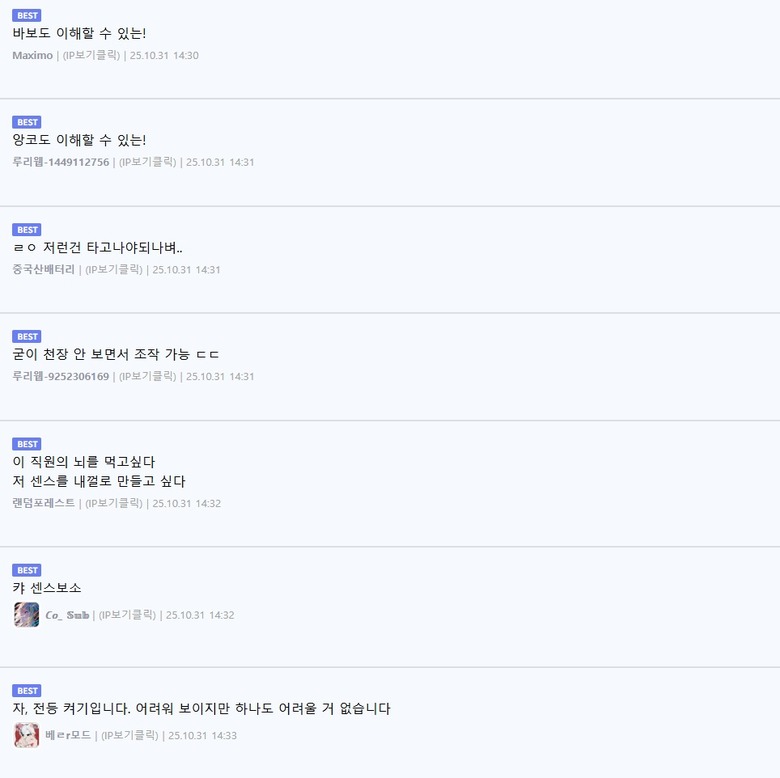The height and width of the screenshot is (778, 780).
Task: Open user 루리웹-1449112756's profile
Action: (60, 162)
